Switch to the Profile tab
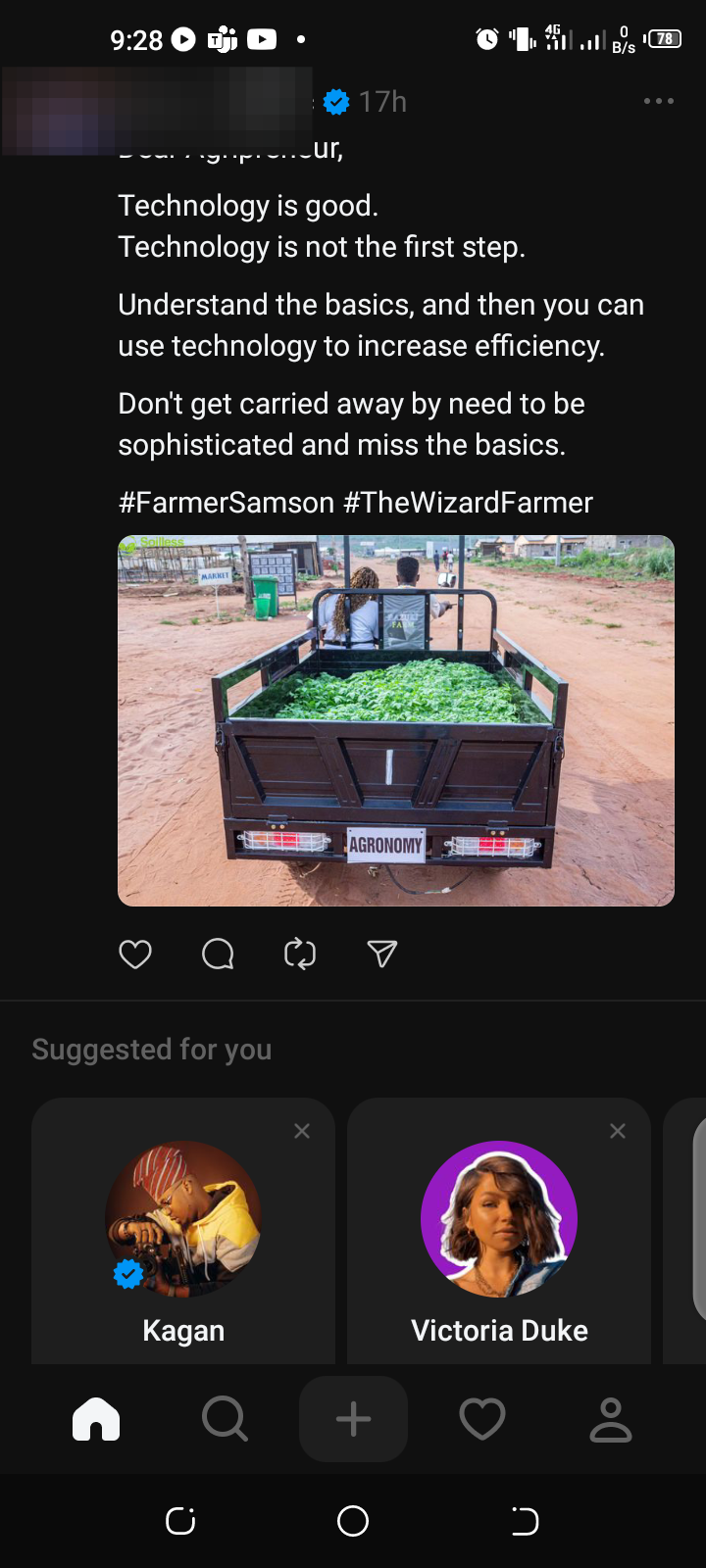 point(610,1419)
